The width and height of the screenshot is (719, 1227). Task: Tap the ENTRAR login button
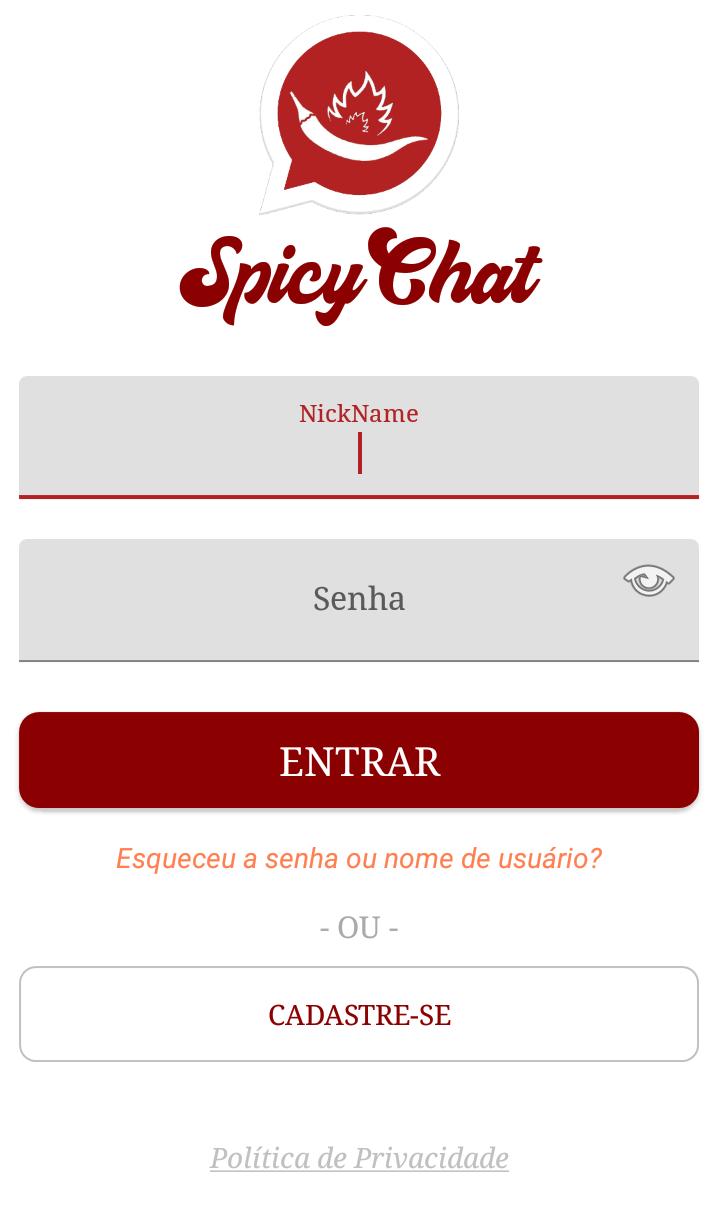tap(358, 761)
